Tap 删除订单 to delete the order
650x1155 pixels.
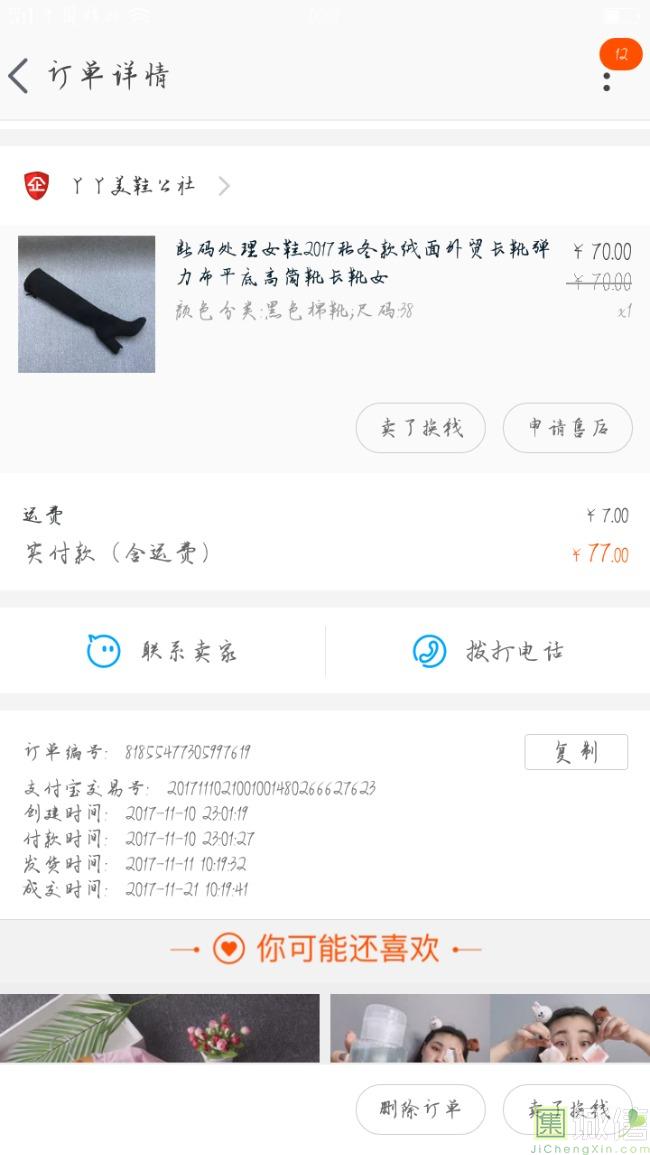coord(420,1109)
